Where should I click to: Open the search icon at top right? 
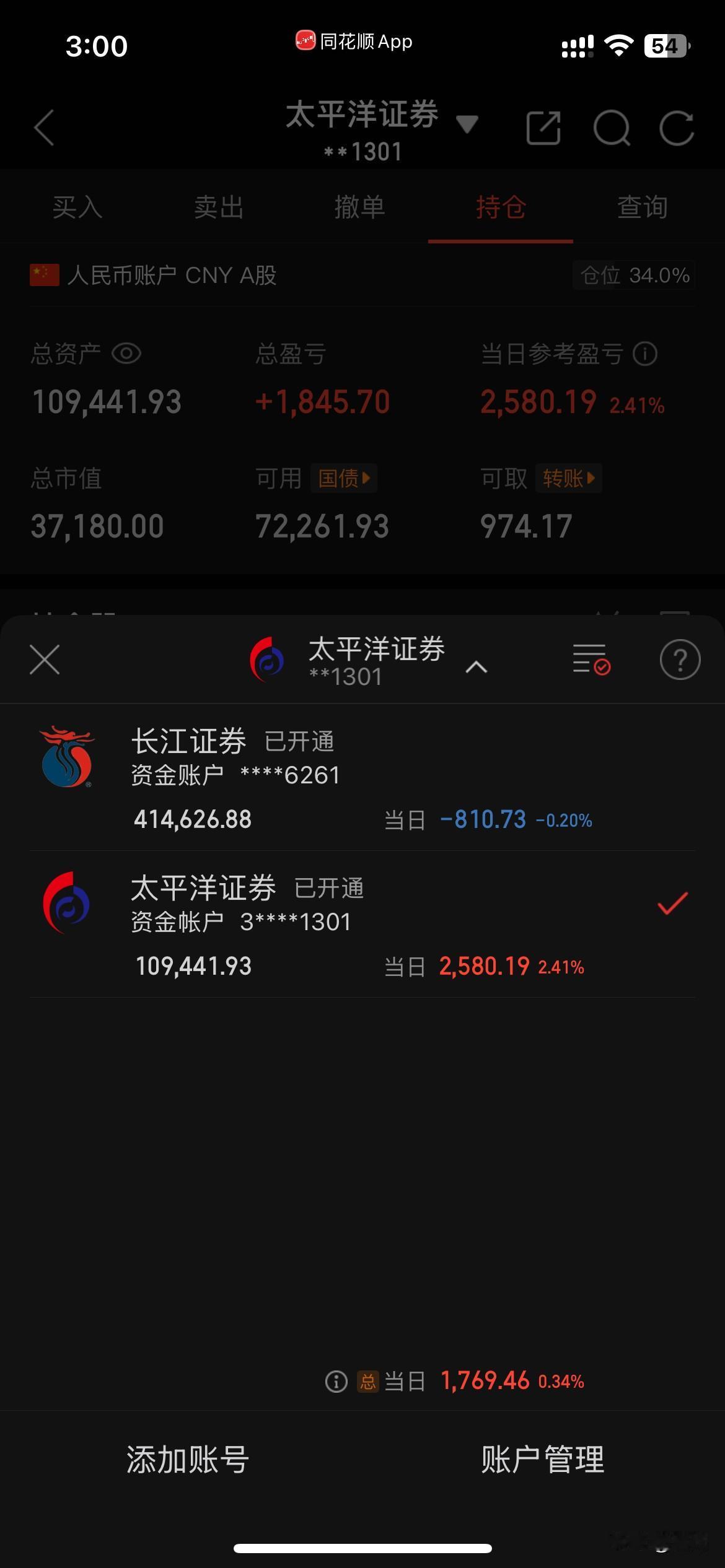point(612,128)
